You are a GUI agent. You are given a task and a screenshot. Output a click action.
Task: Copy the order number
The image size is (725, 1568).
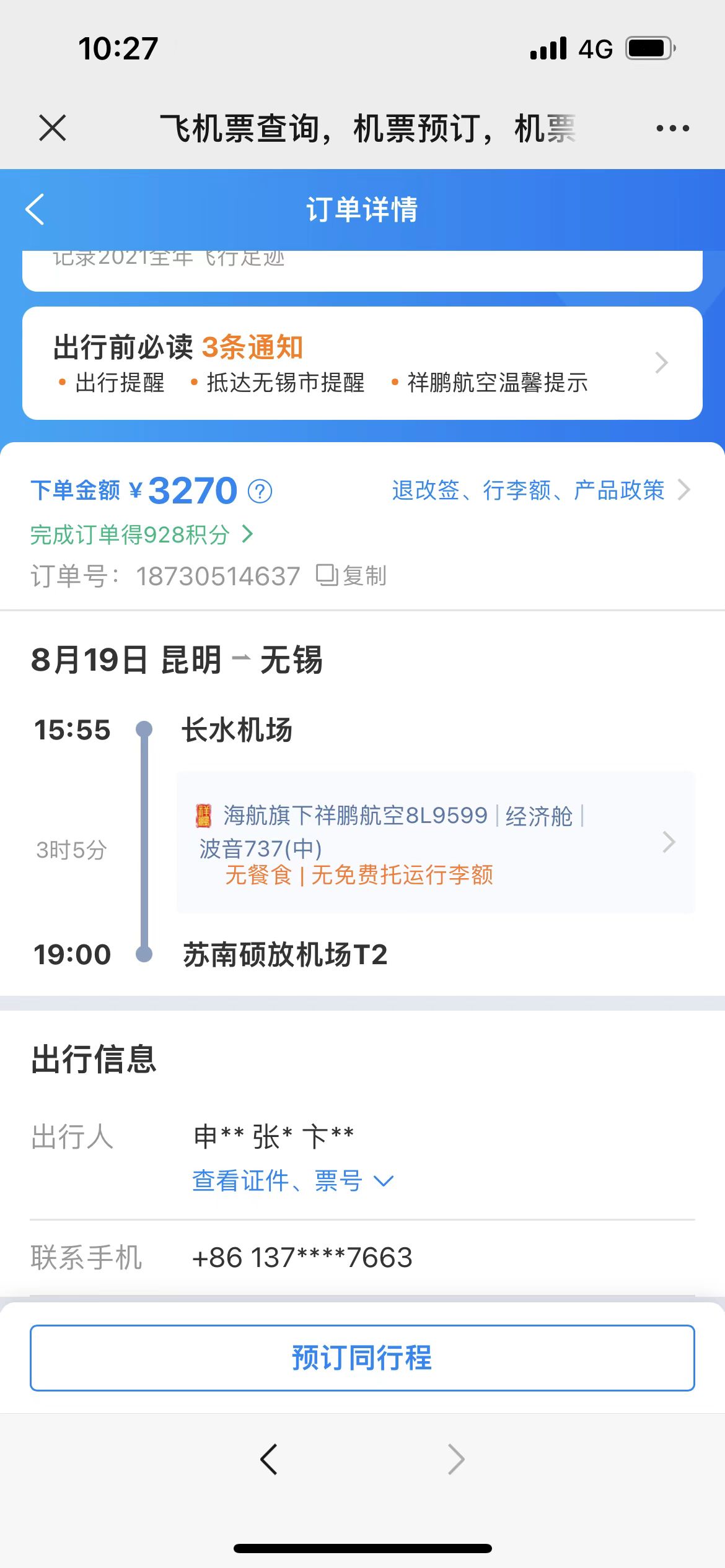click(x=351, y=576)
